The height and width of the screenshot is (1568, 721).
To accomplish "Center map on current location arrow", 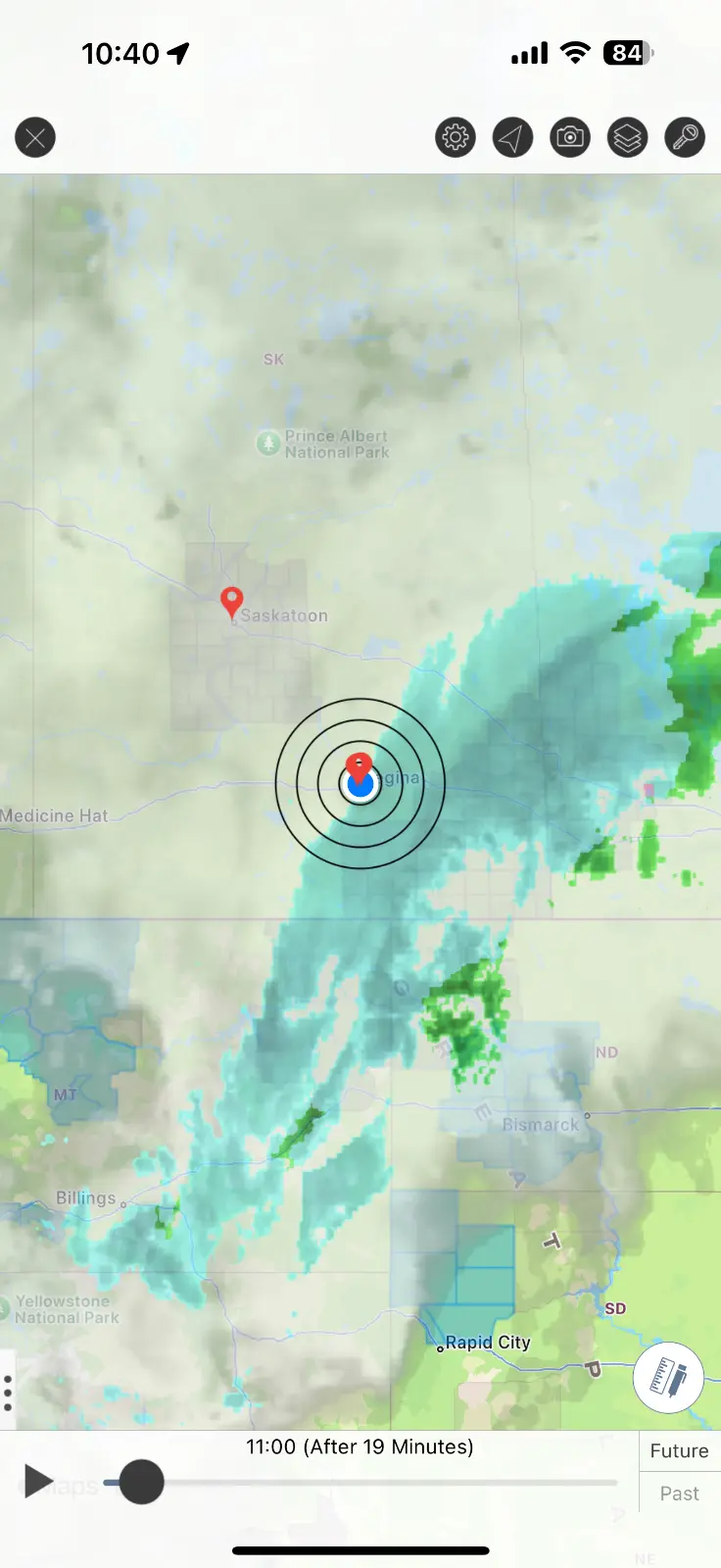I will 512,138.
